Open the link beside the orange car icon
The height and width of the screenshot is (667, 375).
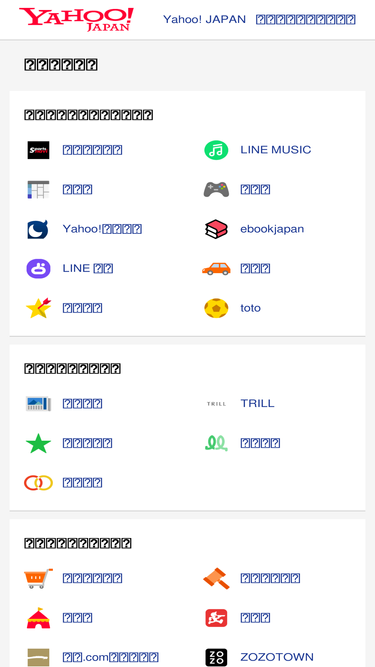pos(255,268)
